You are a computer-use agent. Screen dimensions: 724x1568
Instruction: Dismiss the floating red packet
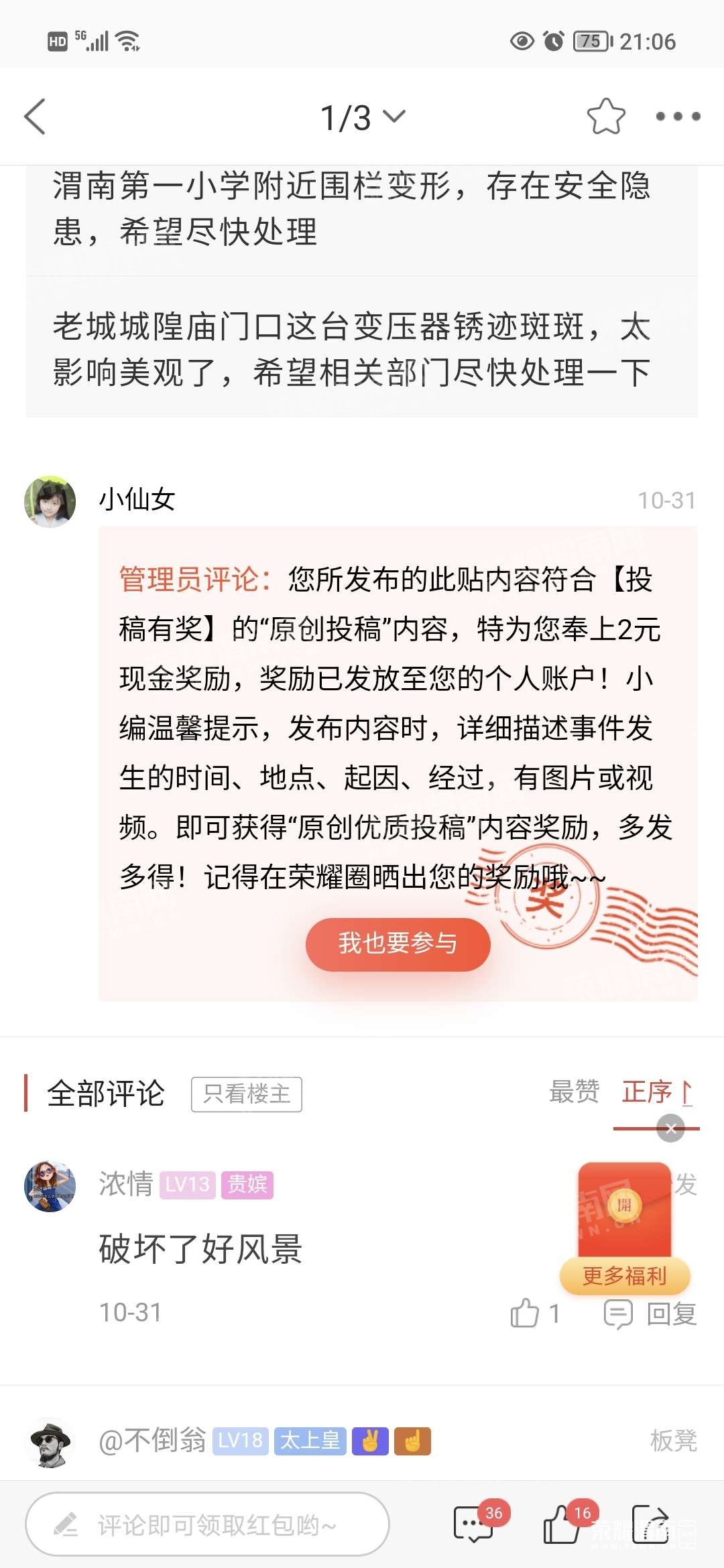pyautogui.click(x=670, y=1128)
